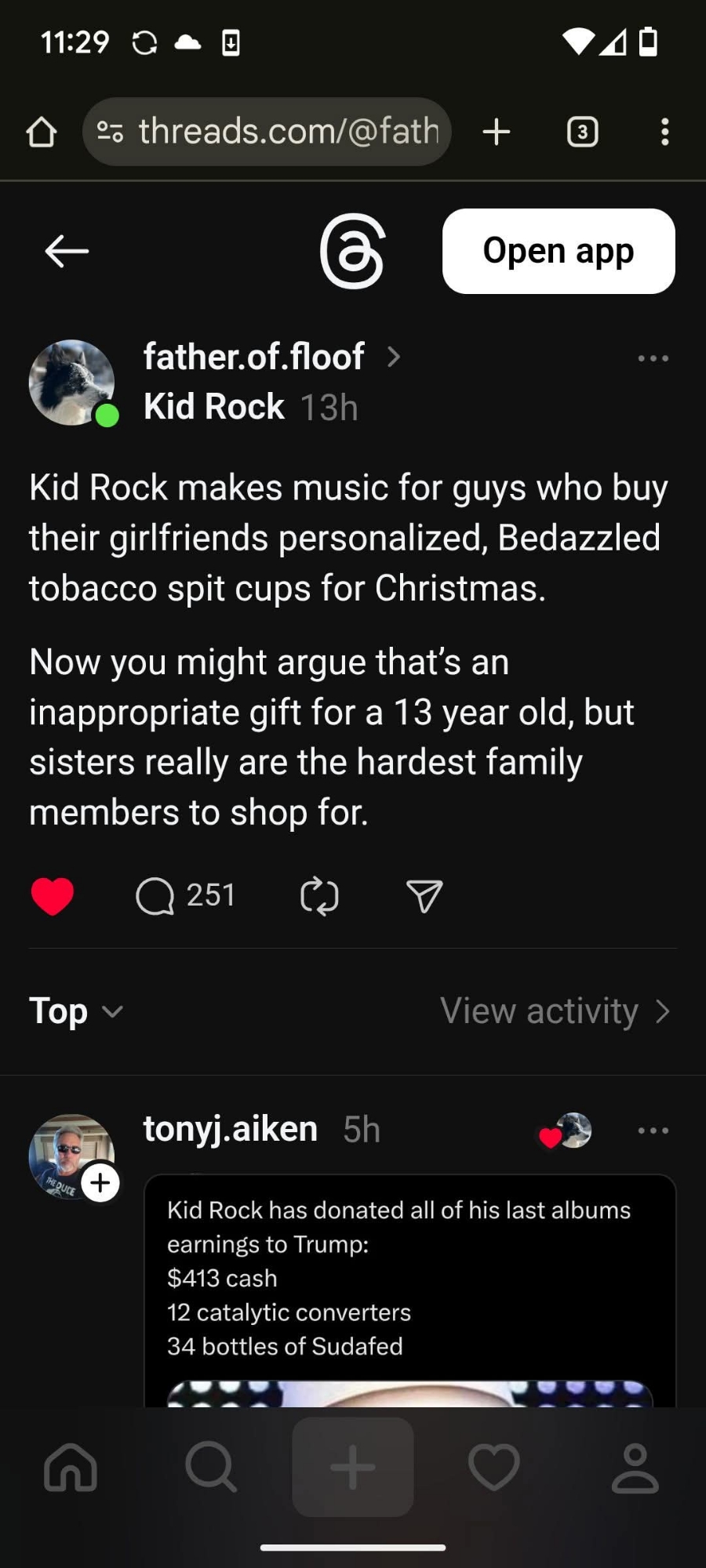Open father.of.floof's profile
This screenshot has height=1568, width=706.
253,357
